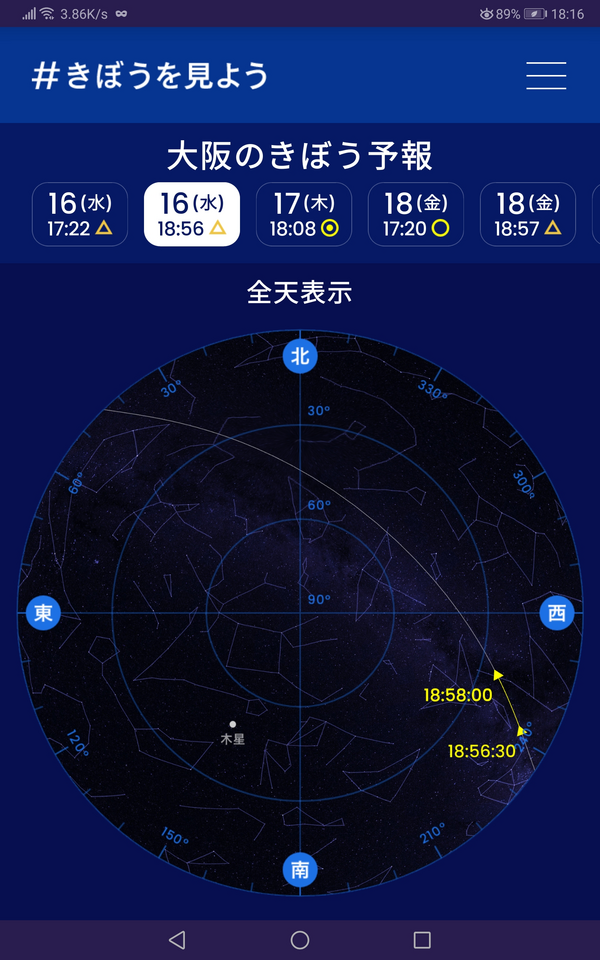The image size is (600, 960).
Task: Choose the 17(木) 18:08 forecast
Action: coord(304,214)
